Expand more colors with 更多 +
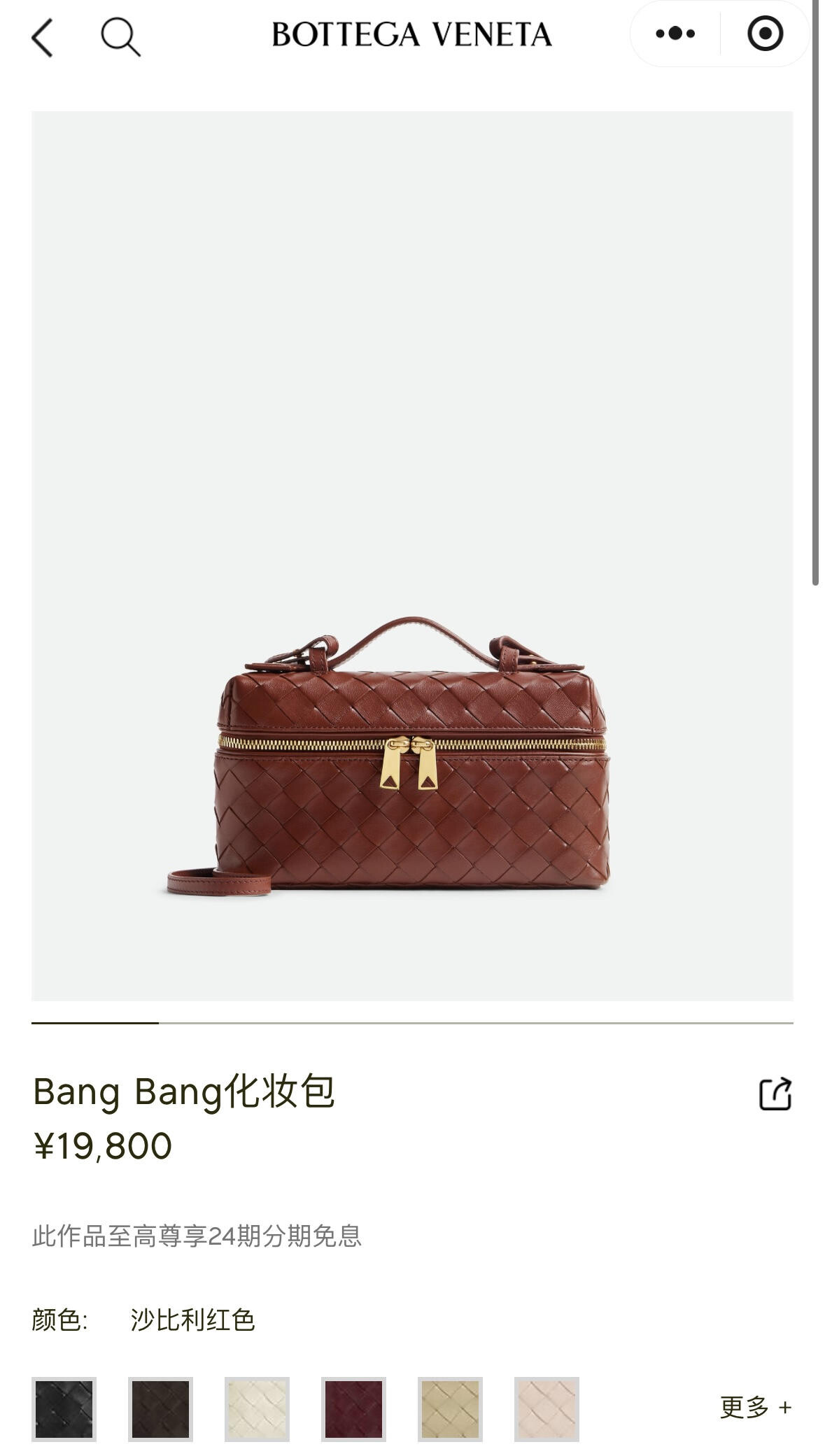Image resolution: width=825 pixels, height=1456 pixels. 755,1407
